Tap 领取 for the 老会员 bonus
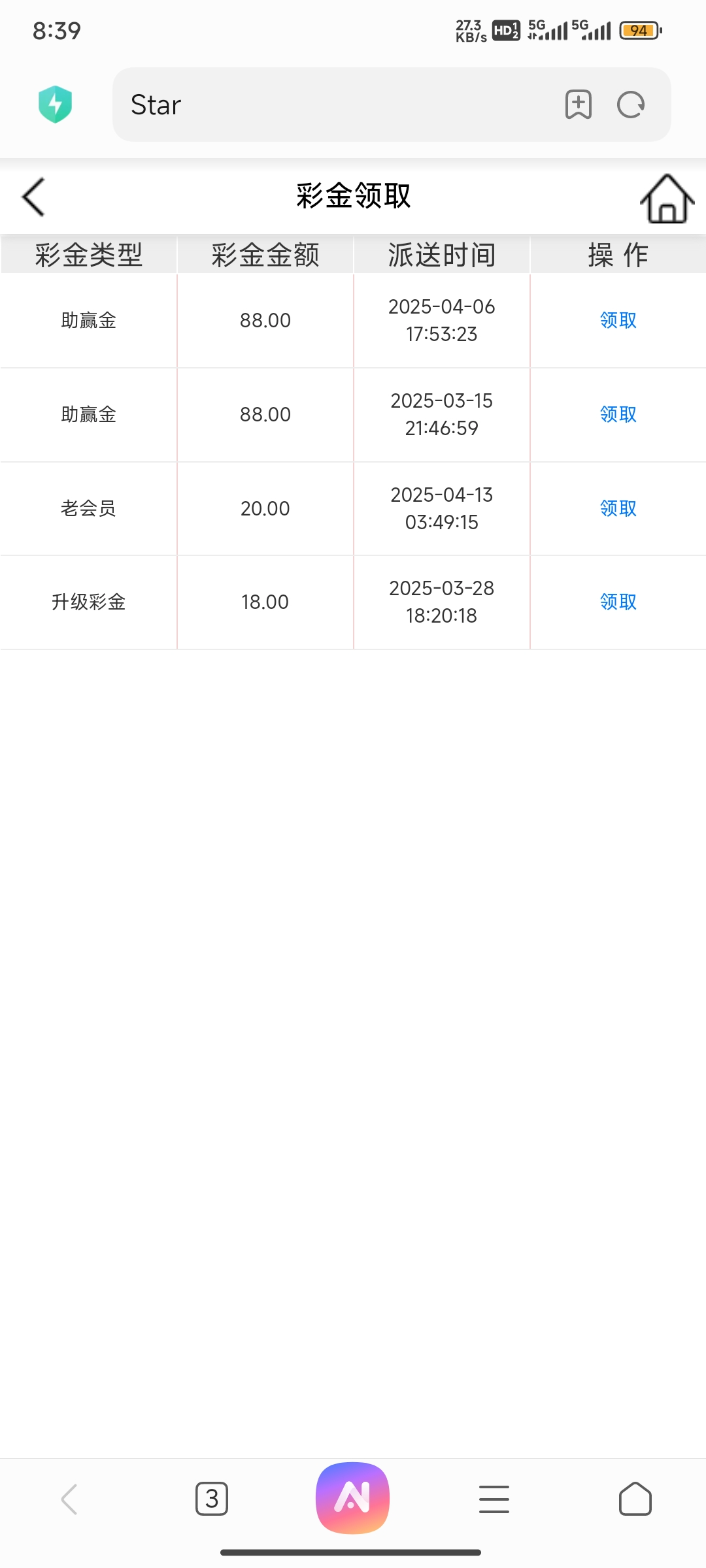This screenshot has width=706, height=1568. point(618,508)
